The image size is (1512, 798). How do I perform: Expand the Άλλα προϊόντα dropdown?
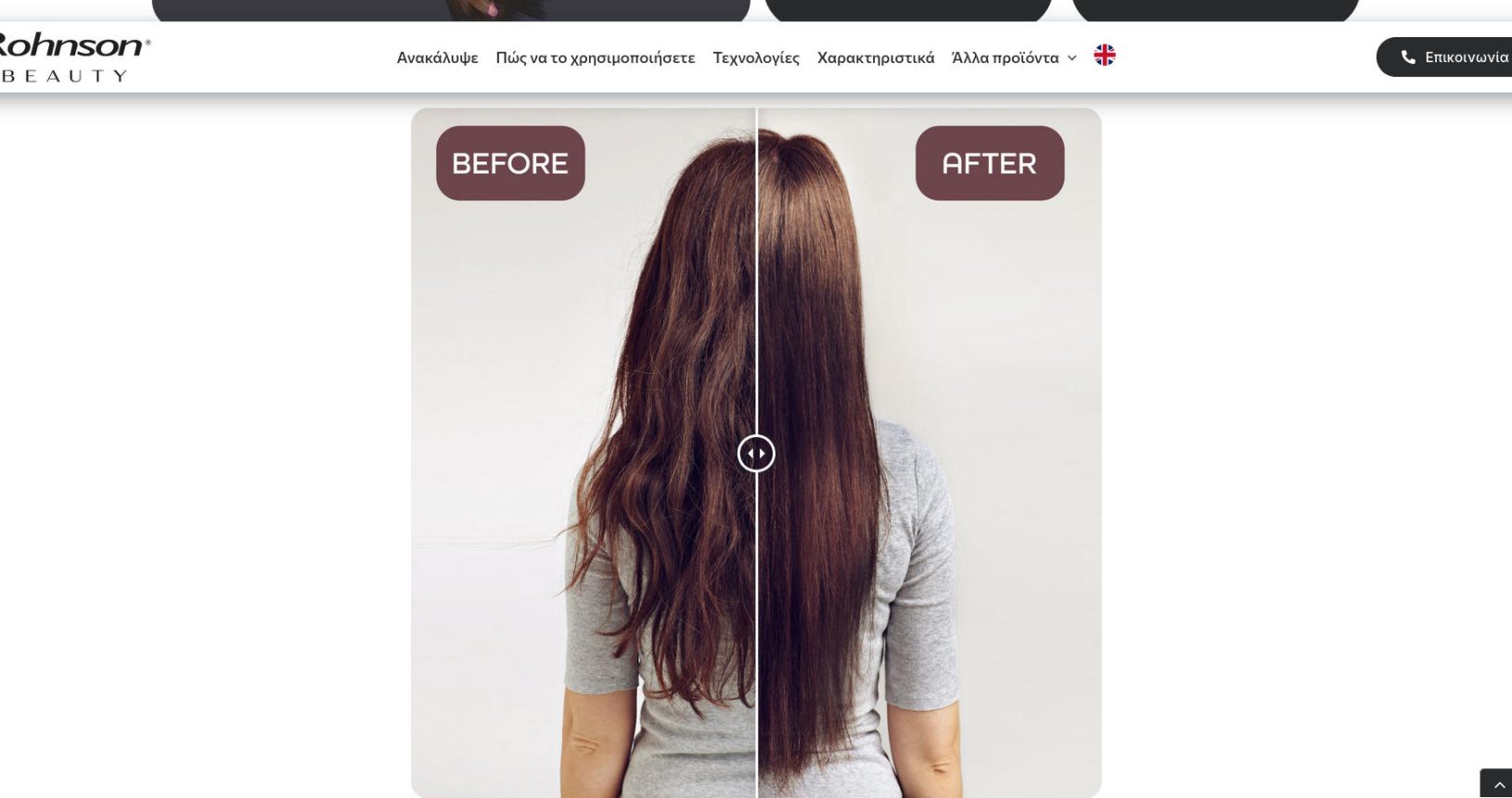1013,58
